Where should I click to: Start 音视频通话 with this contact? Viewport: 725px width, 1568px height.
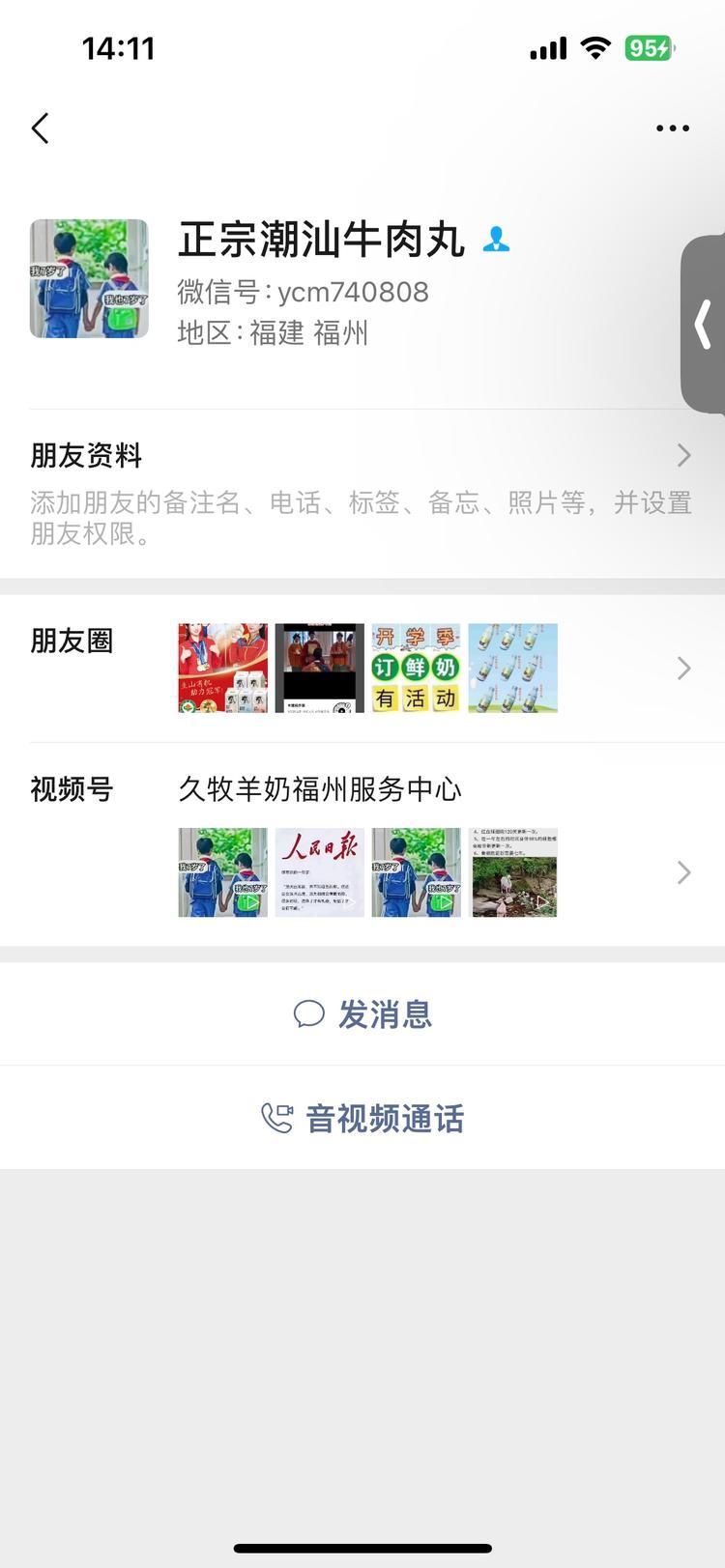point(362,1119)
